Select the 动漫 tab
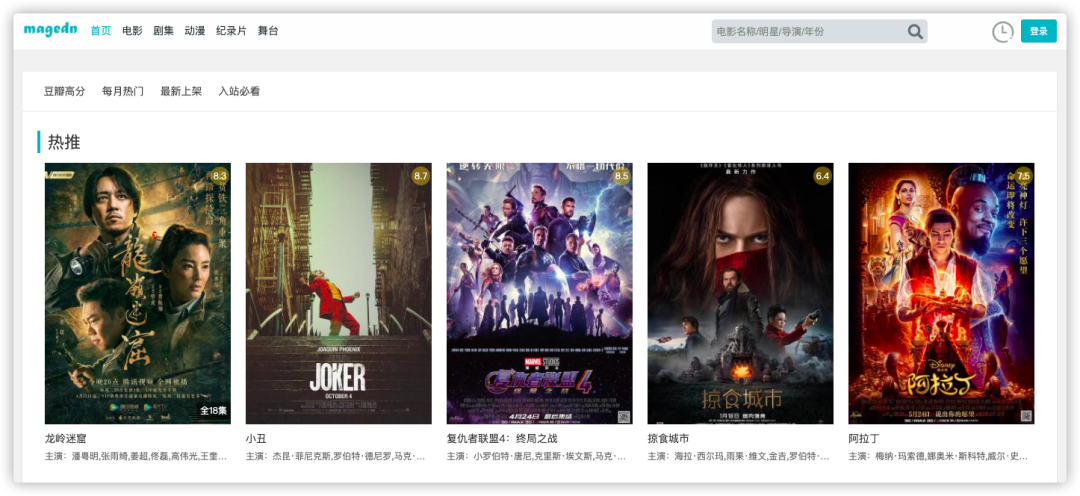This screenshot has height=496, width=1080. tap(194, 31)
